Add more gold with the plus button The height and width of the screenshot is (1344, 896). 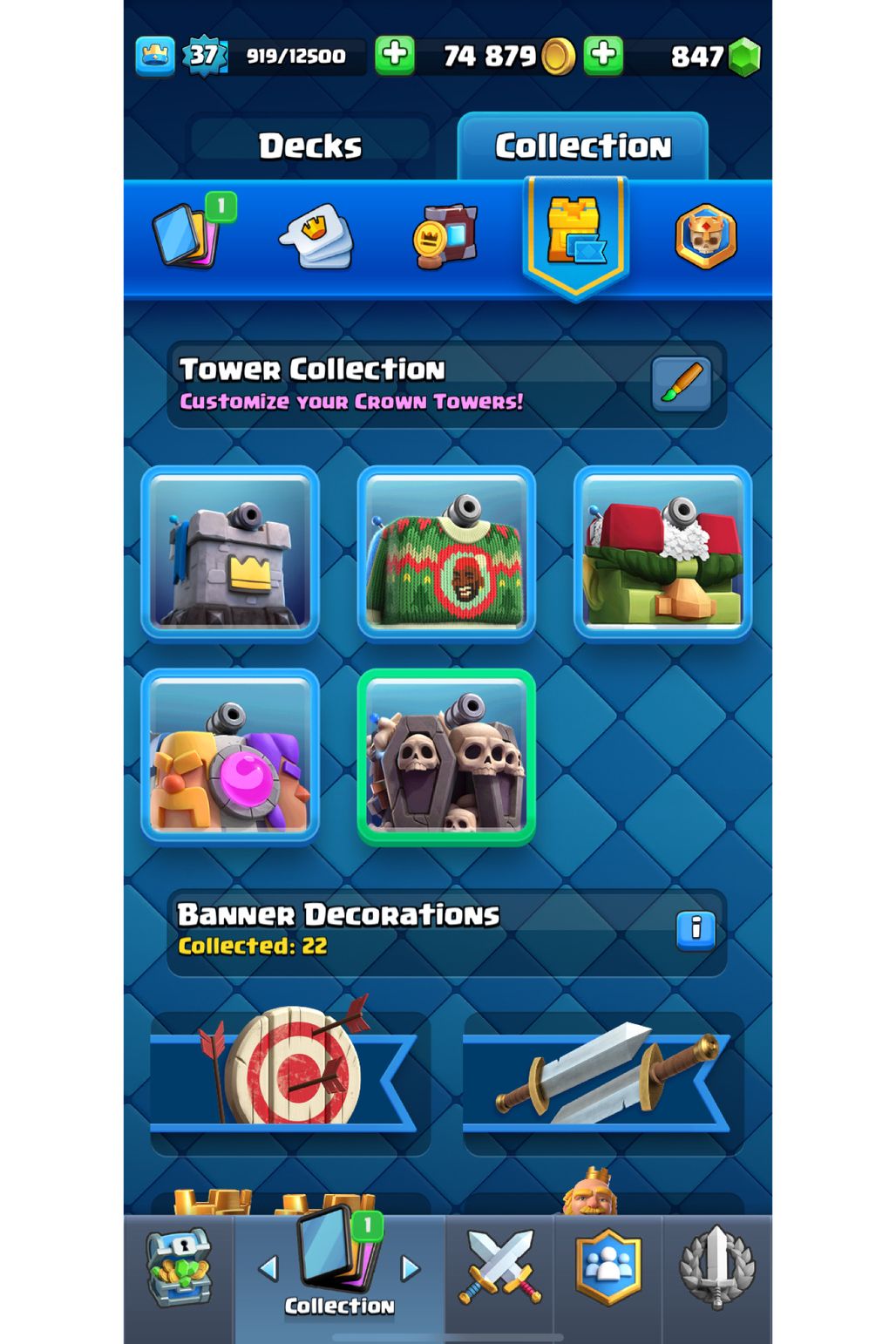click(395, 56)
